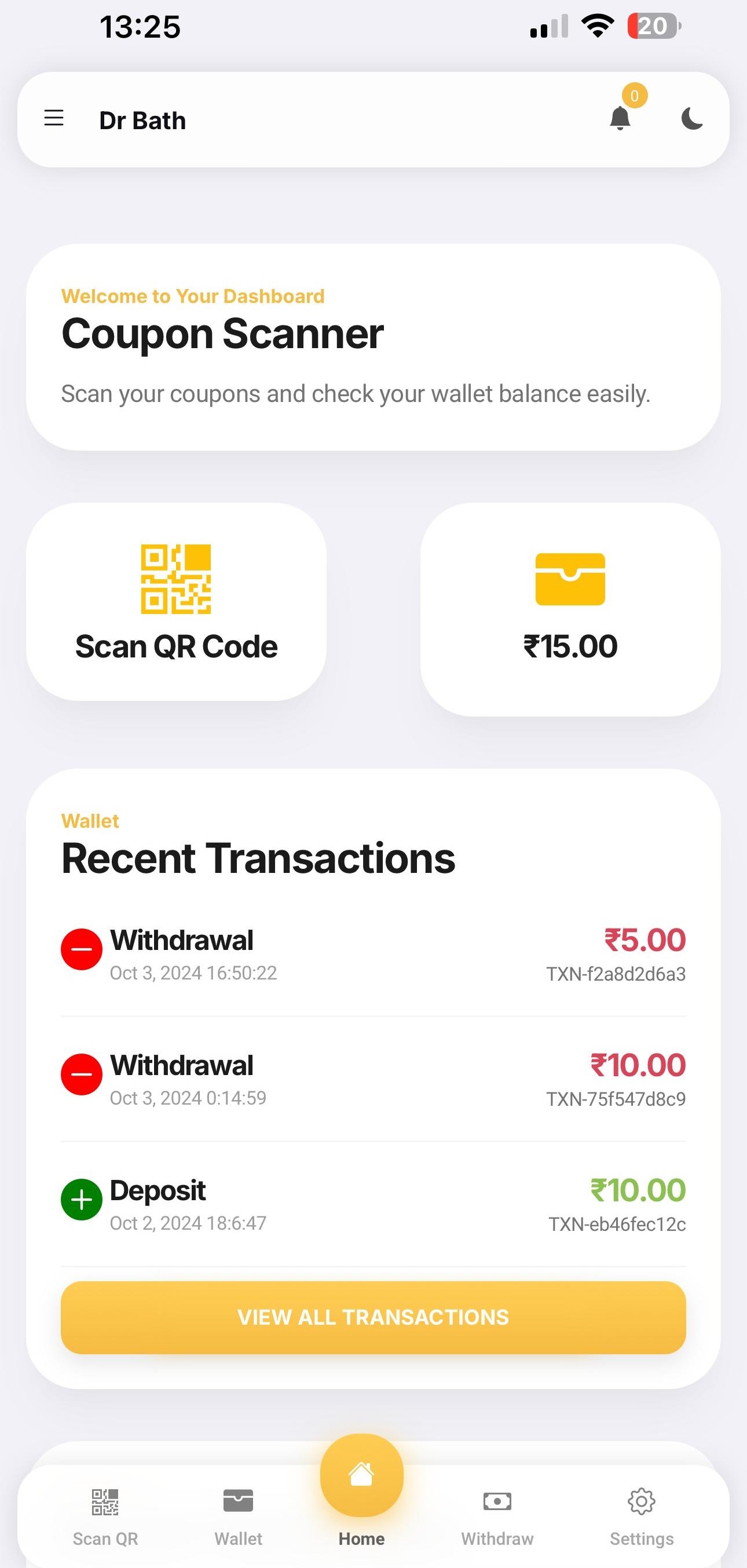This screenshot has width=747, height=1568.
Task: Open withdrawal transaction TXN-f2a8d2d6a3
Action: [x=373, y=955]
